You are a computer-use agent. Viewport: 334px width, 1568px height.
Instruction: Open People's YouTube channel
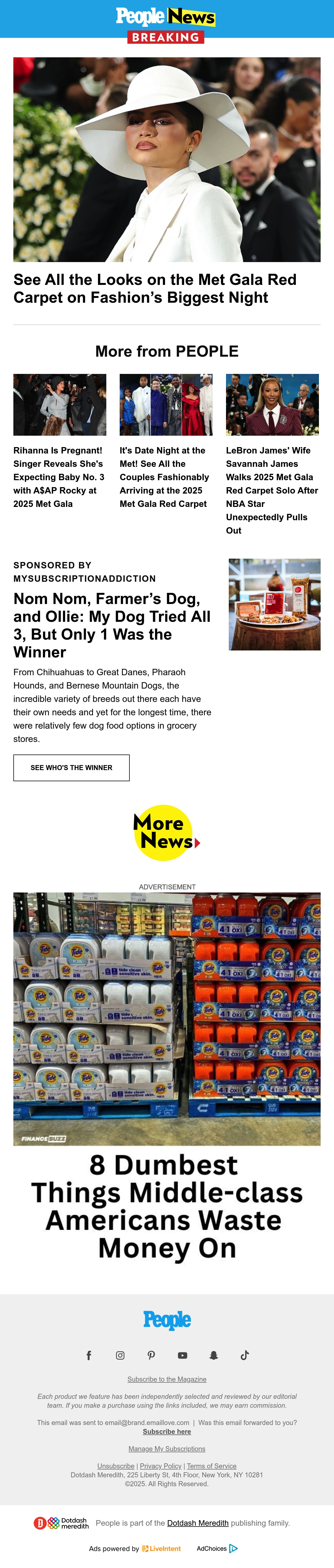(182, 1355)
